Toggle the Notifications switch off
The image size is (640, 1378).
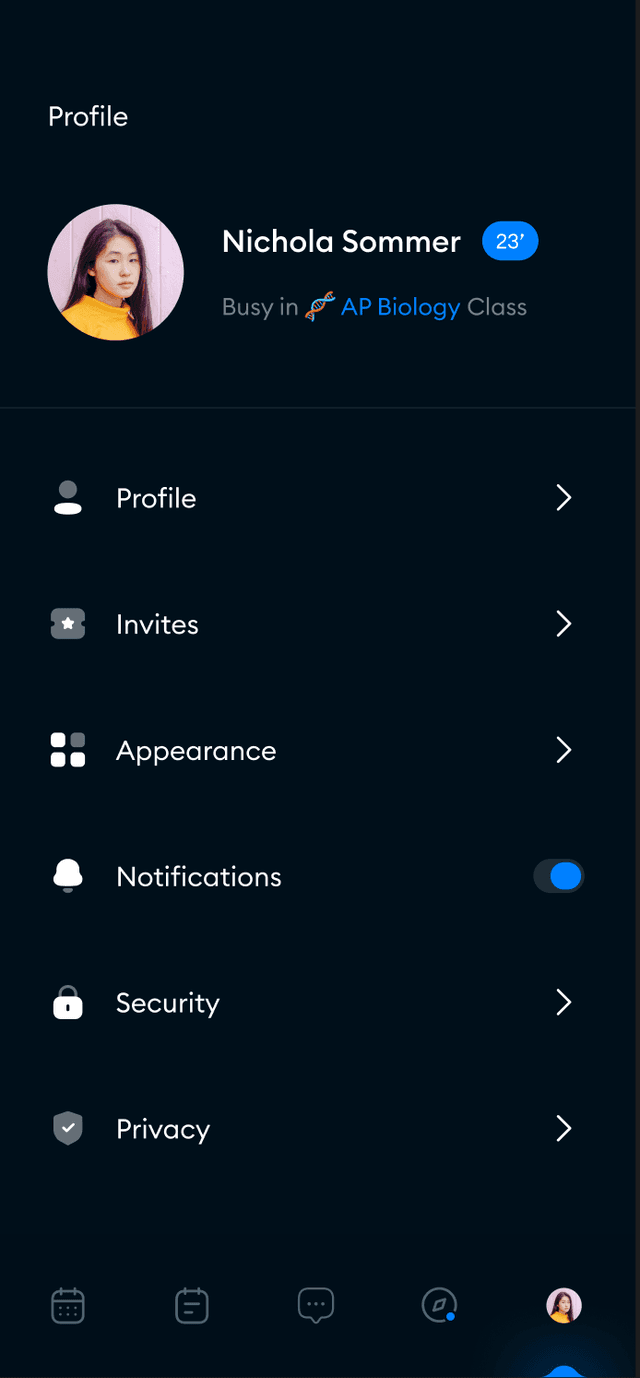pos(559,877)
